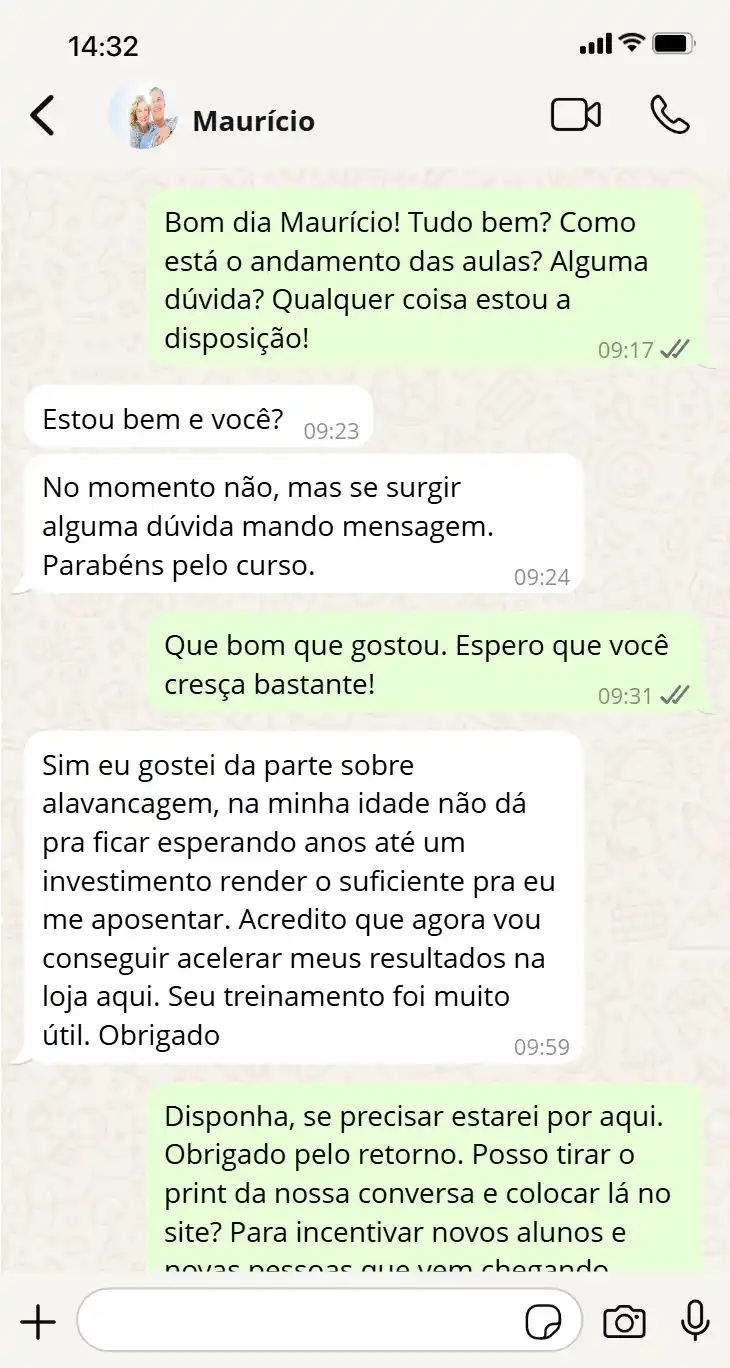Open Maurício's contact profile
Viewport: 730px width, 1368px height.
click(x=252, y=121)
